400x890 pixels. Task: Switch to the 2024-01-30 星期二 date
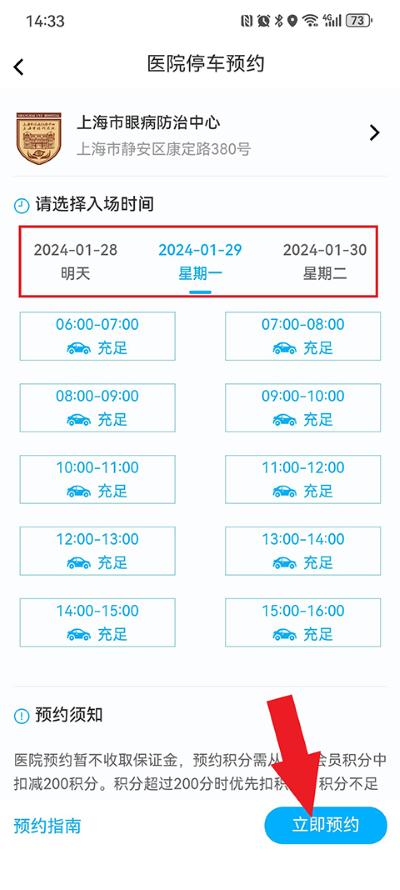pyautogui.click(x=325, y=262)
